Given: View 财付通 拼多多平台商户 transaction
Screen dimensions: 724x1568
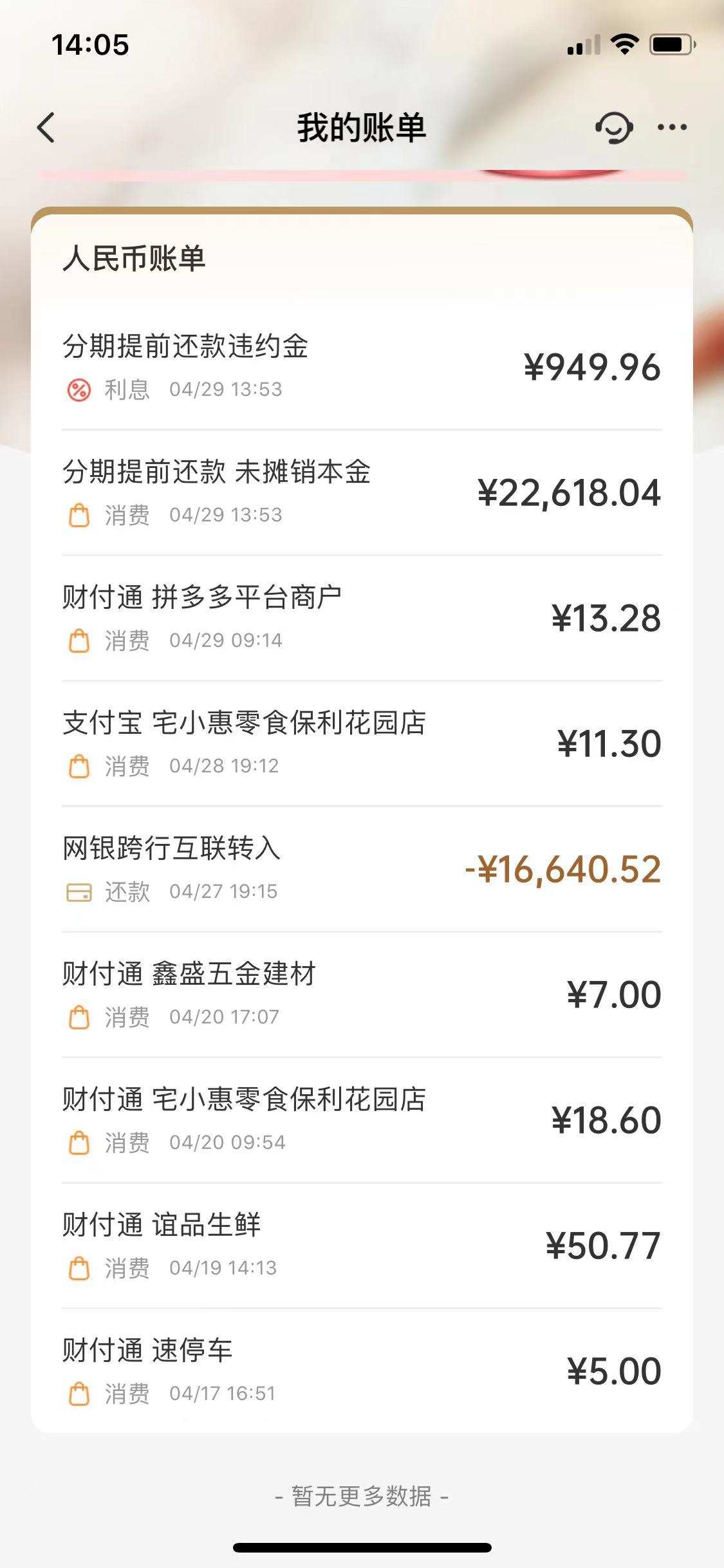Looking at the screenshot, I should click(362, 618).
